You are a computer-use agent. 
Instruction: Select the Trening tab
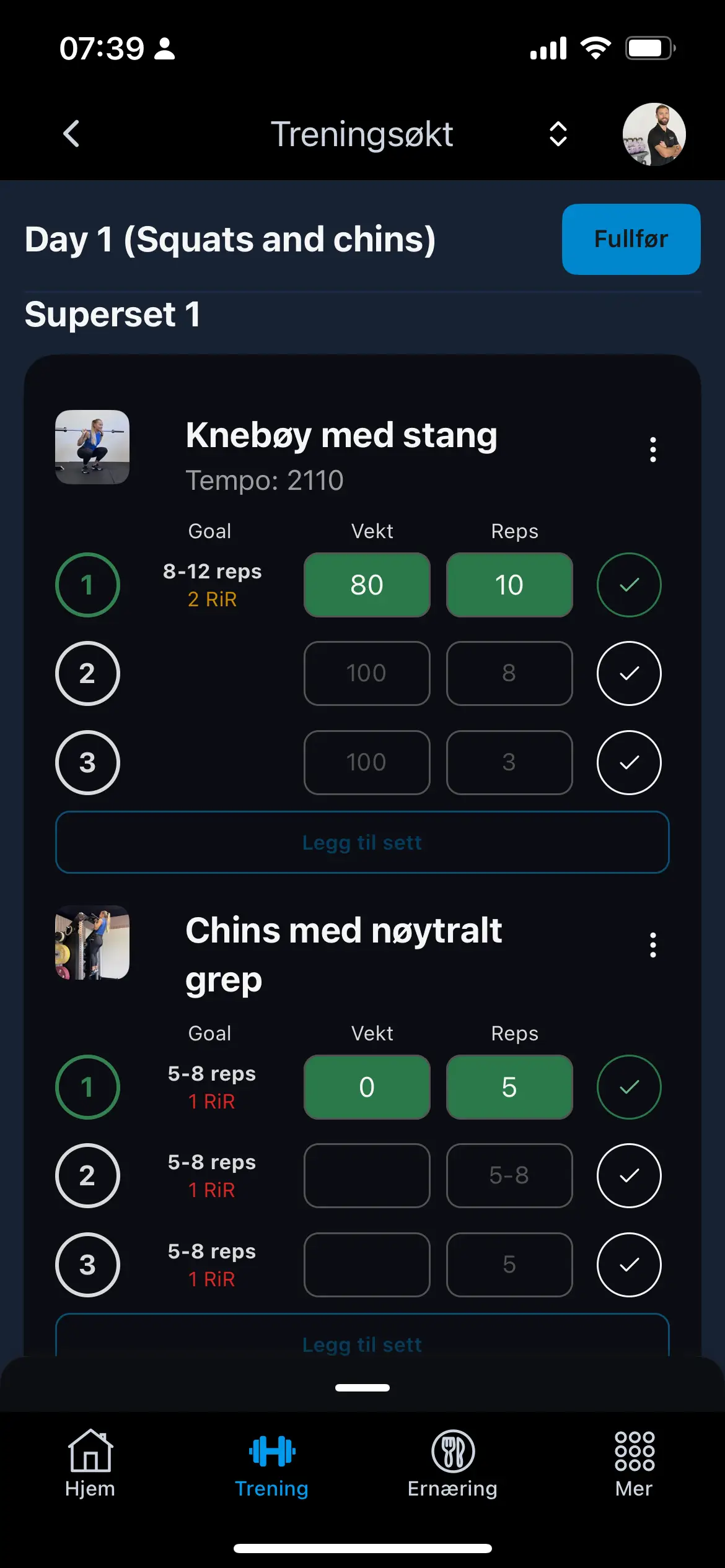[271, 1461]
